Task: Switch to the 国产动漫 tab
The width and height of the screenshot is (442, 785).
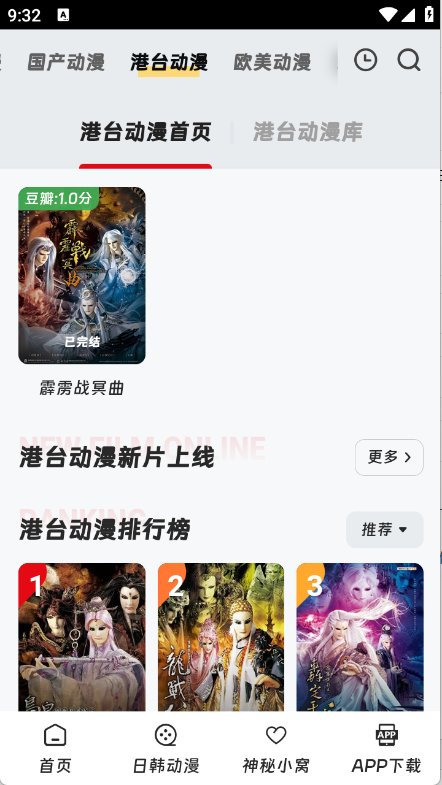Action: click(x=66, y=63)
